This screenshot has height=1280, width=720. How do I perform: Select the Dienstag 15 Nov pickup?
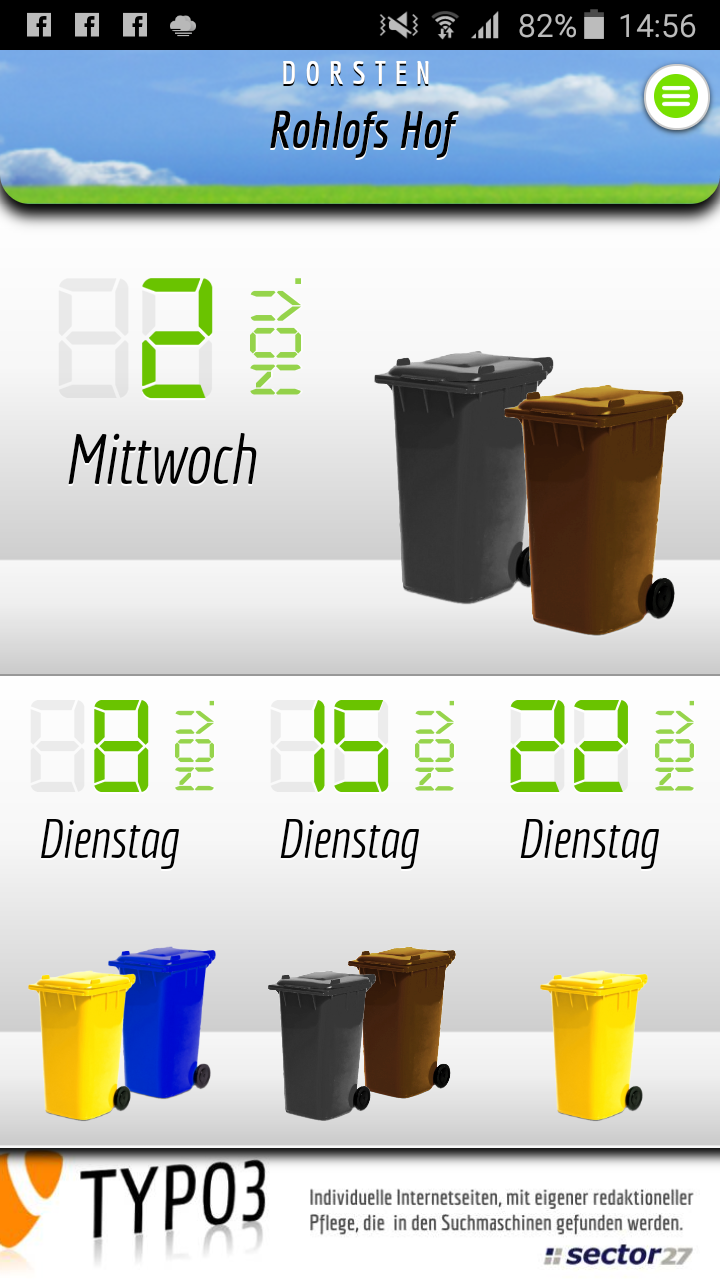[360, 900]
